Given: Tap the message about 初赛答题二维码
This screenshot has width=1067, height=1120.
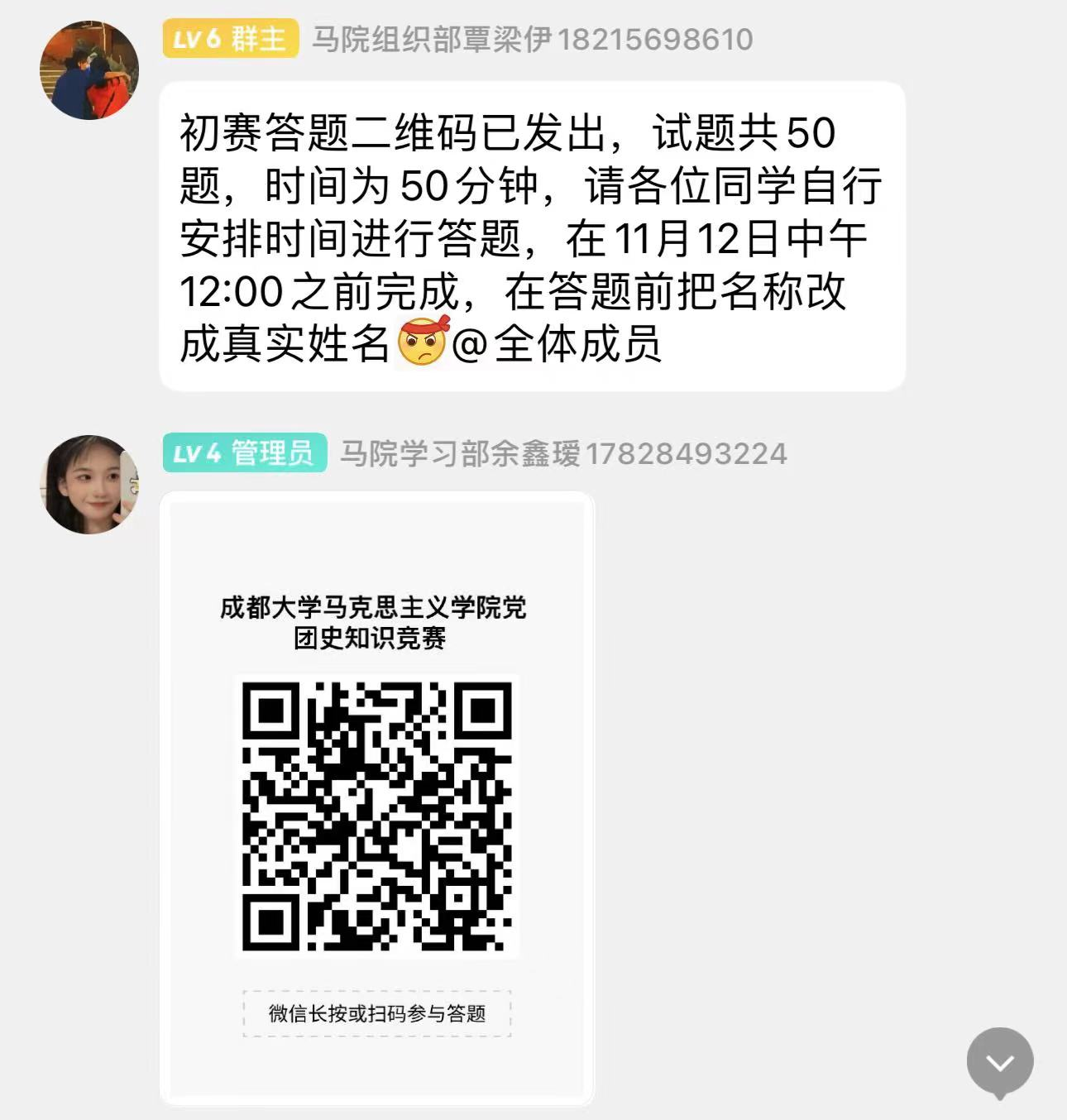Looking at the screenshot, I should (x=531, y=237).
